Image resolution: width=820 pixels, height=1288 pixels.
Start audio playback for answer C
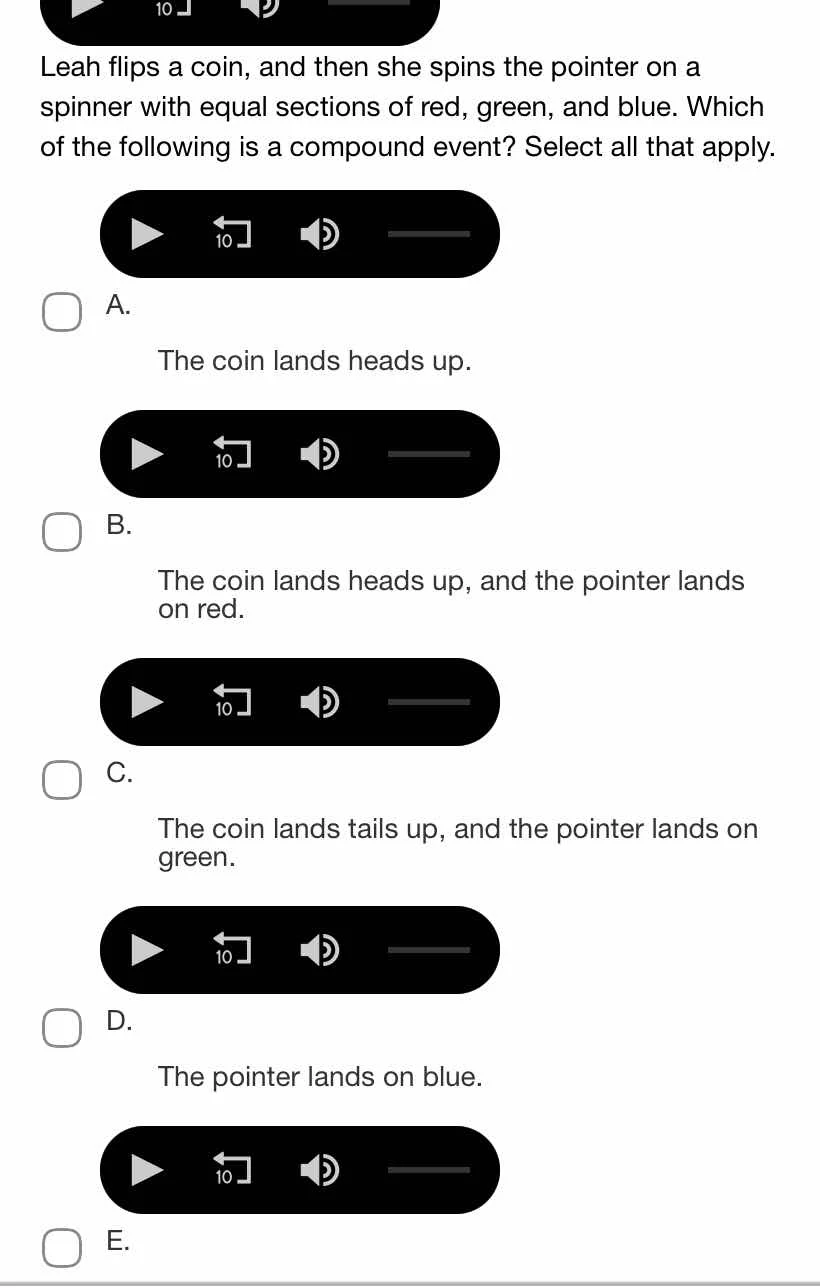coord(148,702)
